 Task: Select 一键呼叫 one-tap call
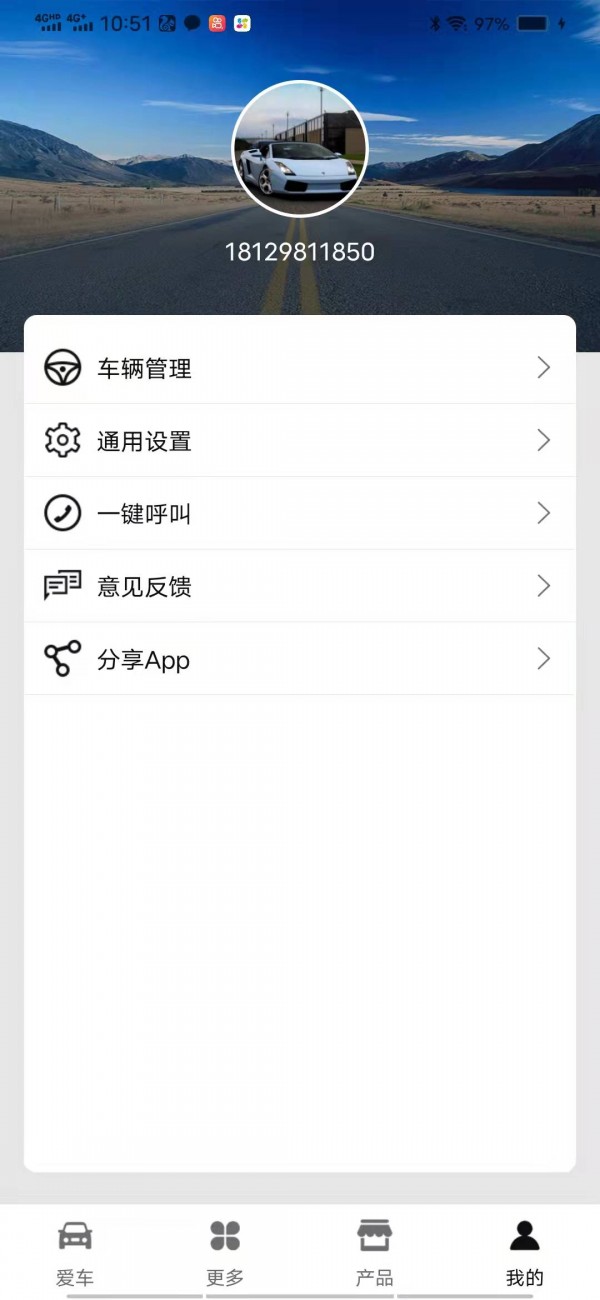[x=298, y=514]
